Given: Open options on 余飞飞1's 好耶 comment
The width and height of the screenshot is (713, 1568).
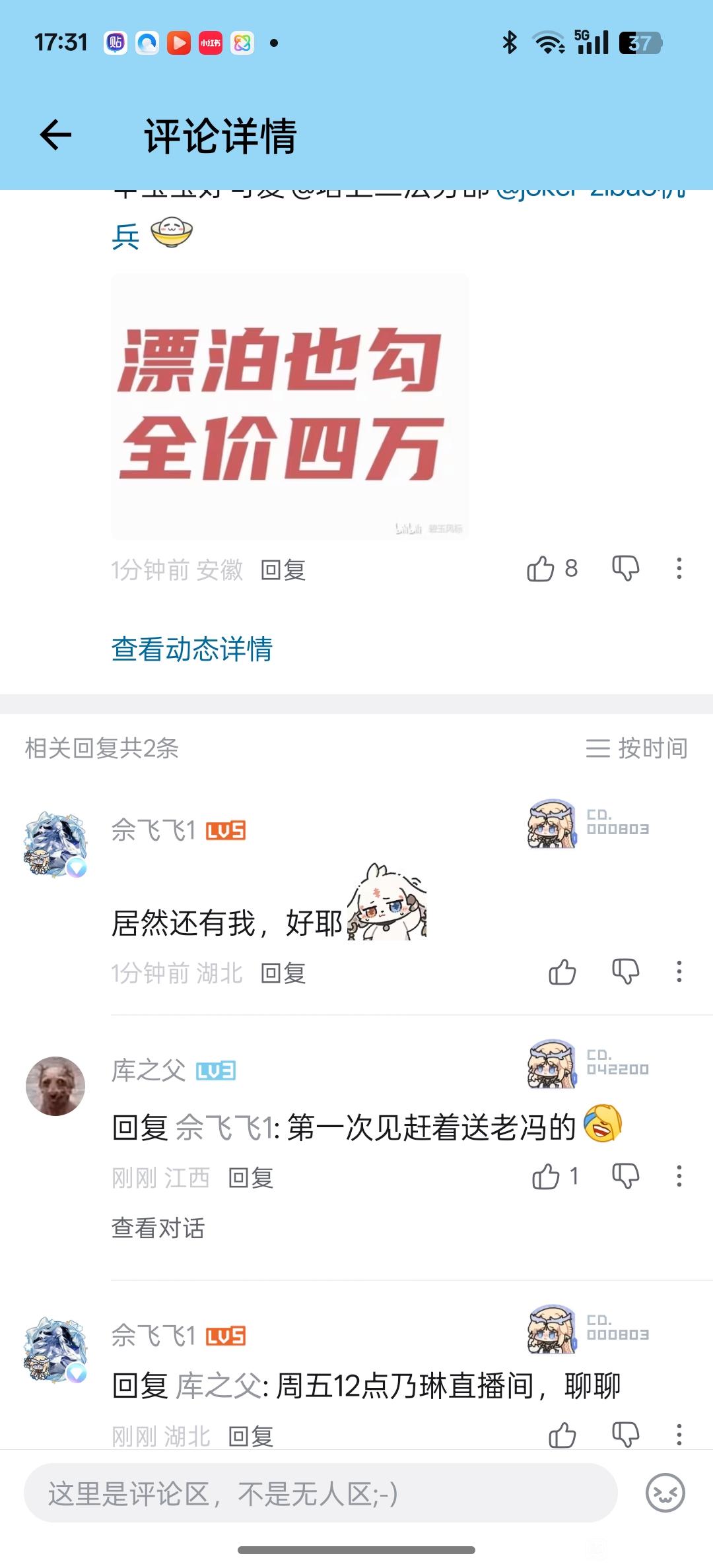Looking at the screenshot, I should (x=679, y=971).
